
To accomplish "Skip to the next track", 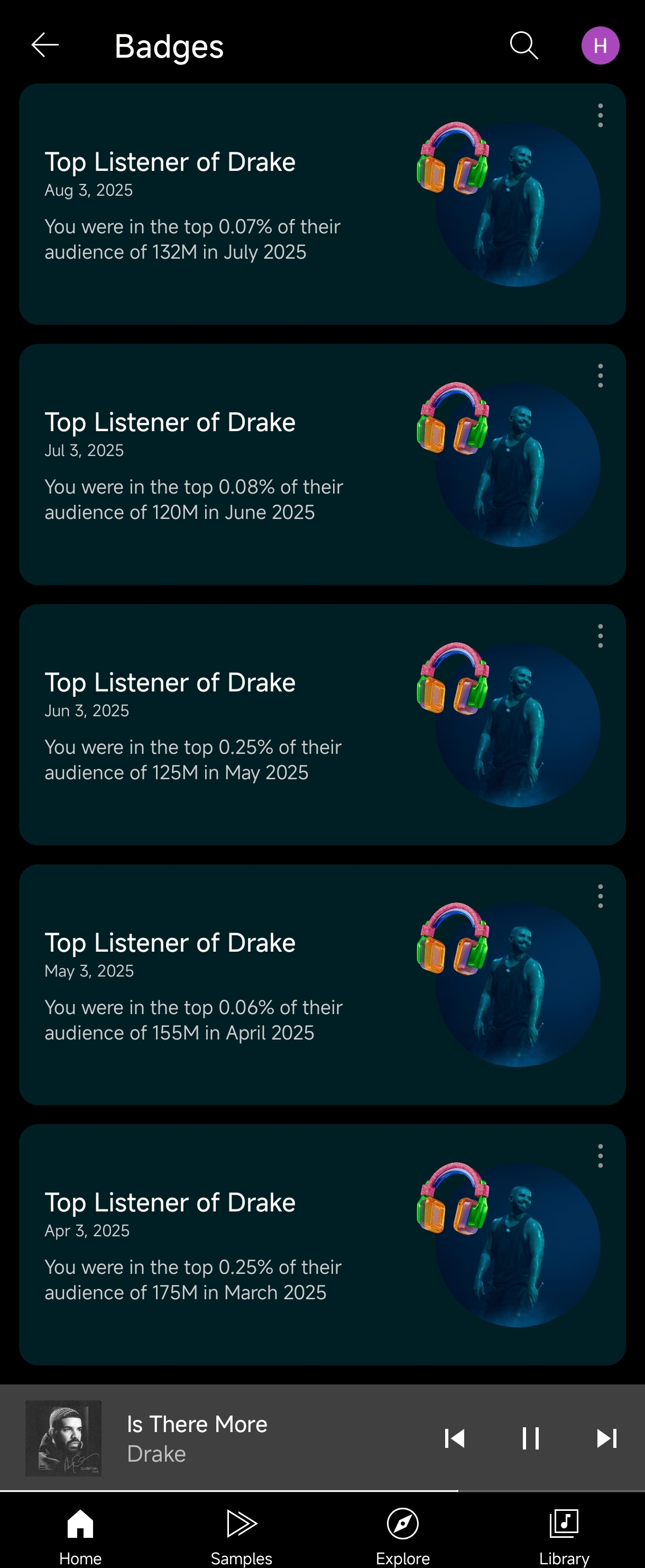I will click(606, 1438).
